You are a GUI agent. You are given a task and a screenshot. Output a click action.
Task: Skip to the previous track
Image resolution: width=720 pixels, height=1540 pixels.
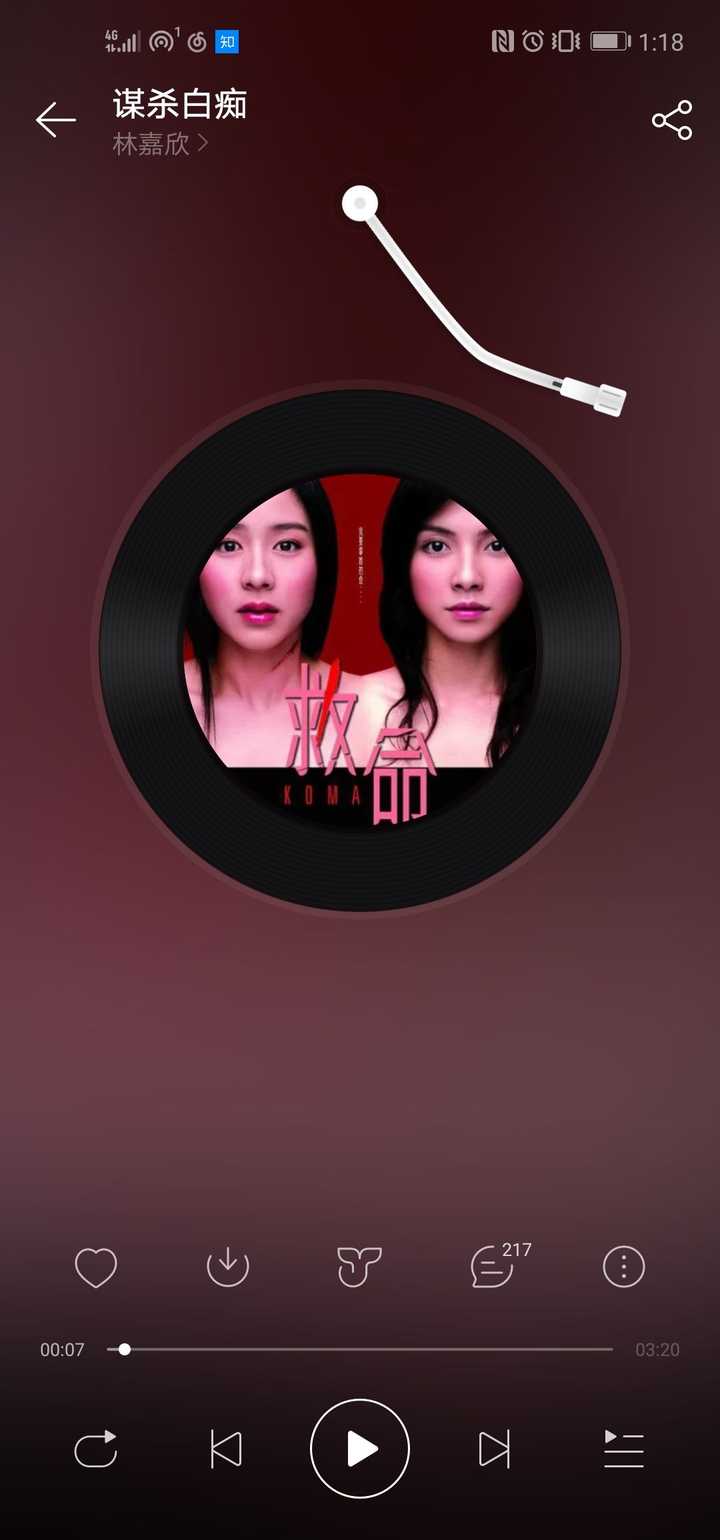(226, 1449)
